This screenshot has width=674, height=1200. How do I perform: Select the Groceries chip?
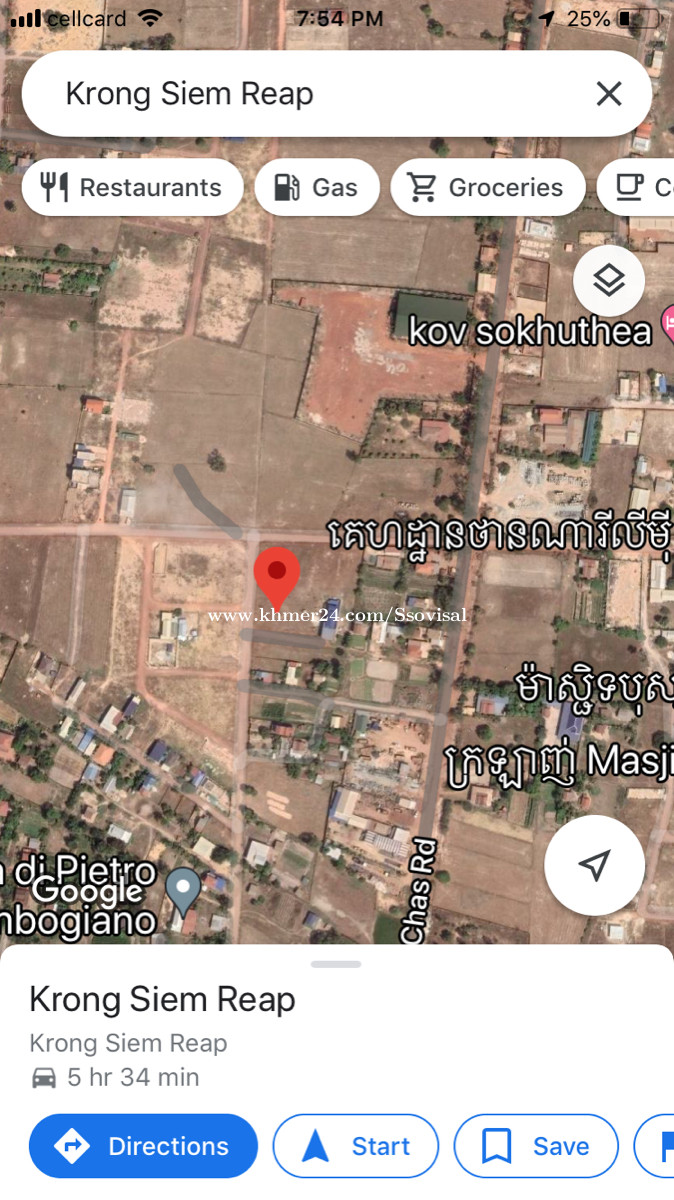(x=488, y=188)
